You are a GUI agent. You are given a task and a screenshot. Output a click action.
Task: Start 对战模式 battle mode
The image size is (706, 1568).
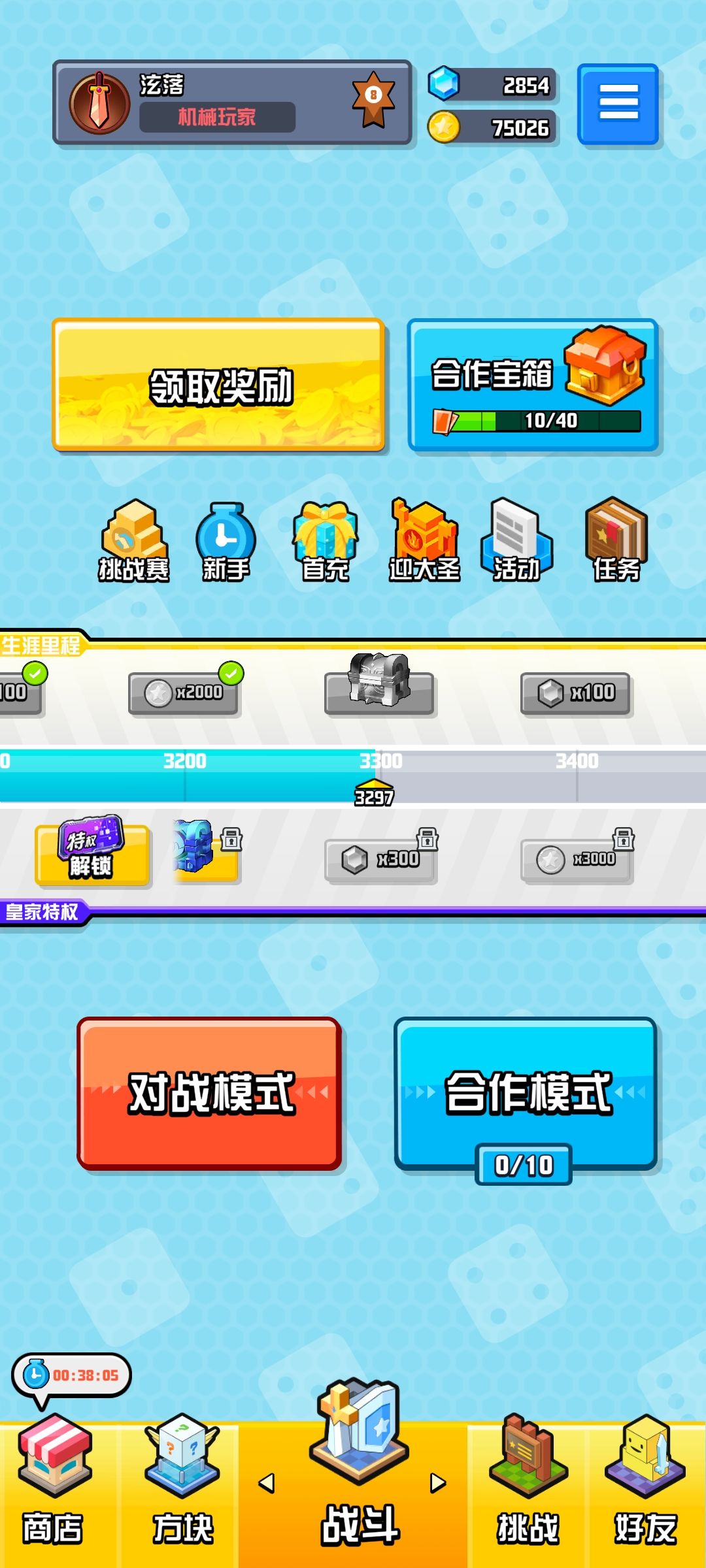[x=209, y=1093]
